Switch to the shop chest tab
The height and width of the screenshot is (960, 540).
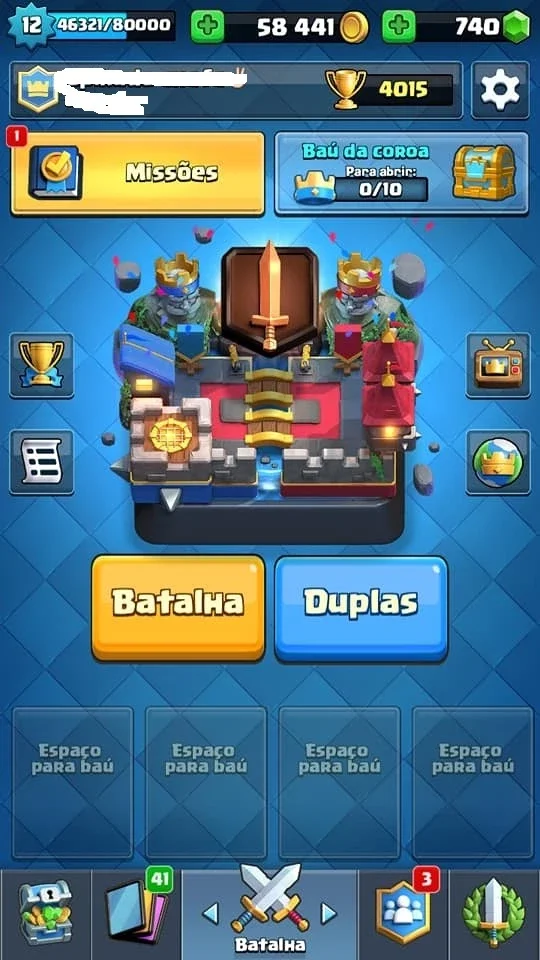click(46, 914)
